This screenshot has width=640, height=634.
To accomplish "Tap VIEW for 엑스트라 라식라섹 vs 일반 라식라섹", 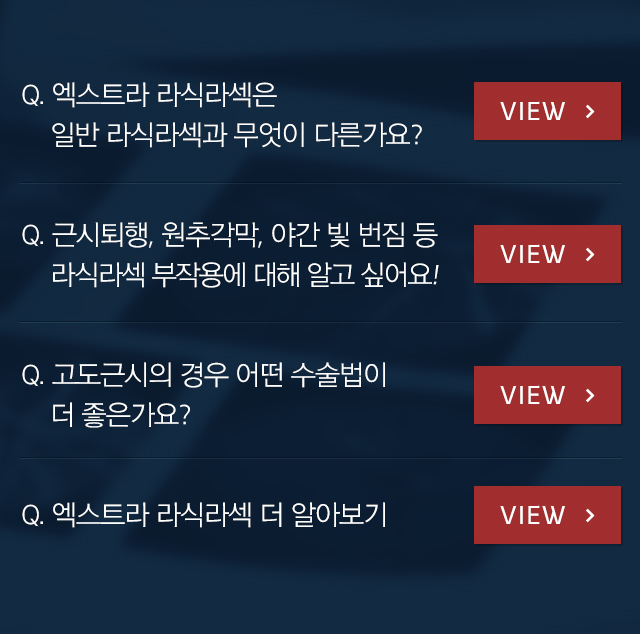I will [x=547, y=111].
